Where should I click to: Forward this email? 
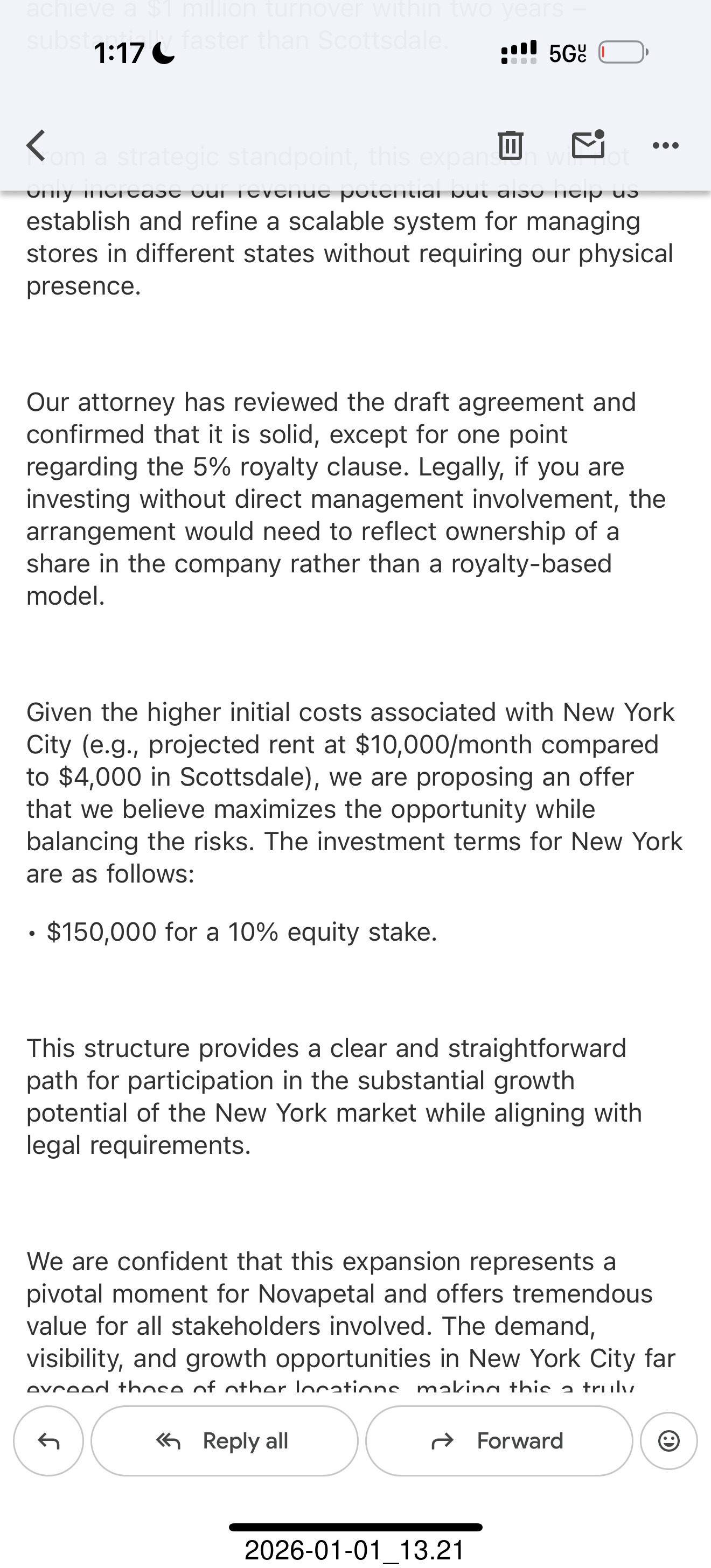(499, 1441)
